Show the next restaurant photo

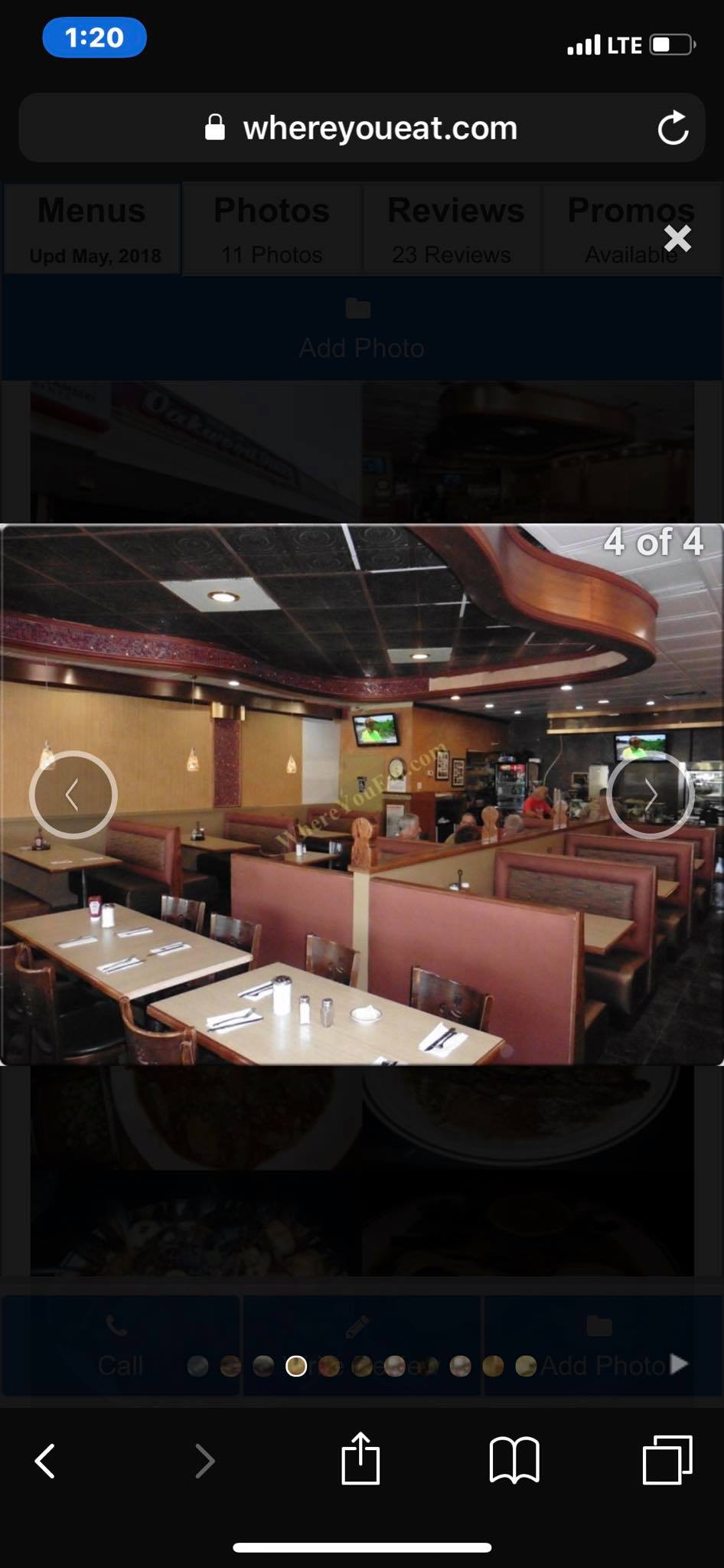tap(650, 795)
